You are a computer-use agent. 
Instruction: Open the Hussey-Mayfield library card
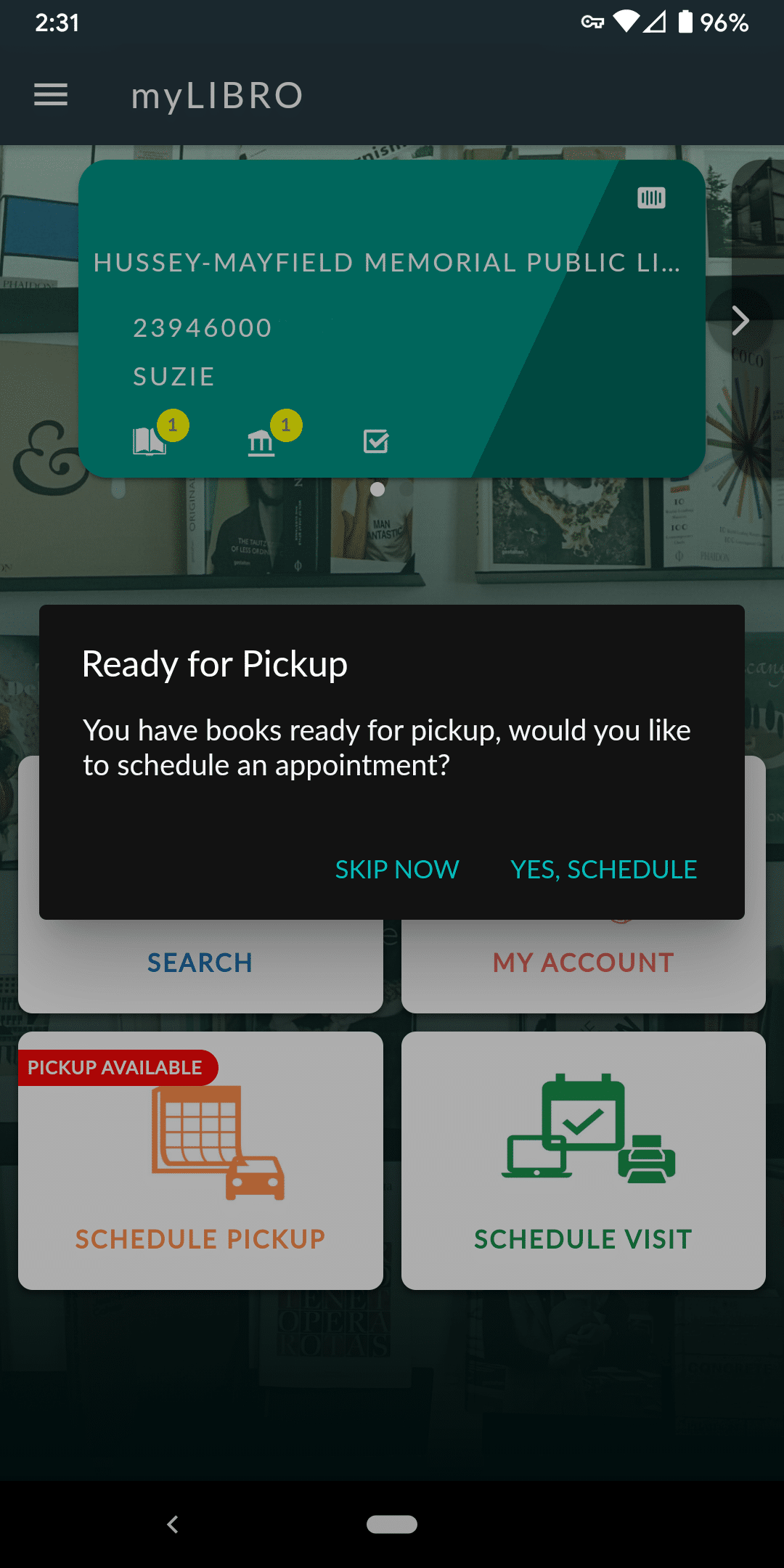392,319
